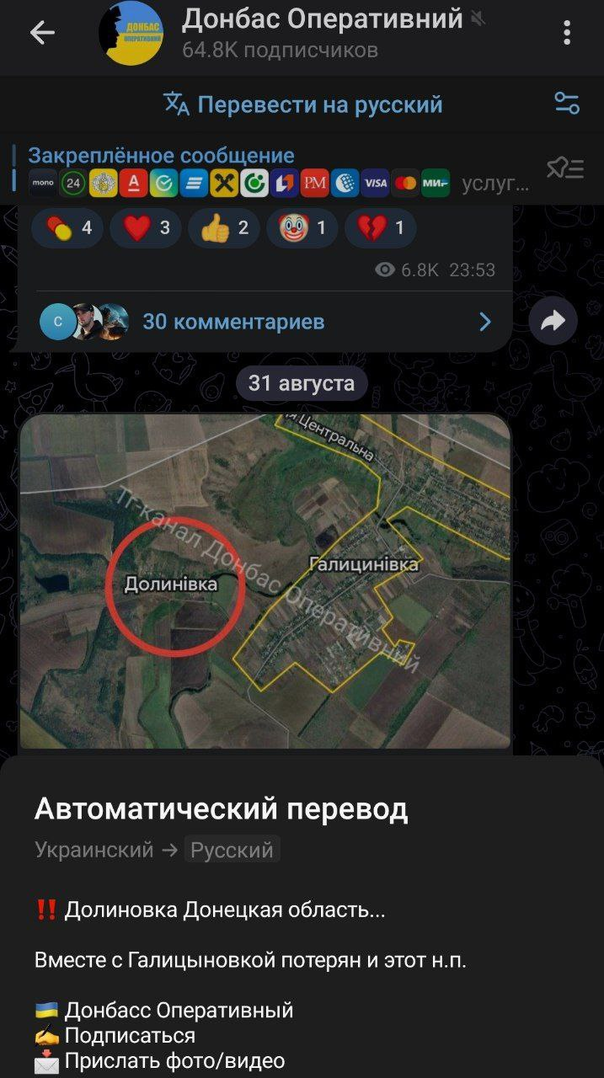Show the pinned messages list icon
This screenshot has width=604, height=1078.
pyautogui.click(x=565, y=168)
